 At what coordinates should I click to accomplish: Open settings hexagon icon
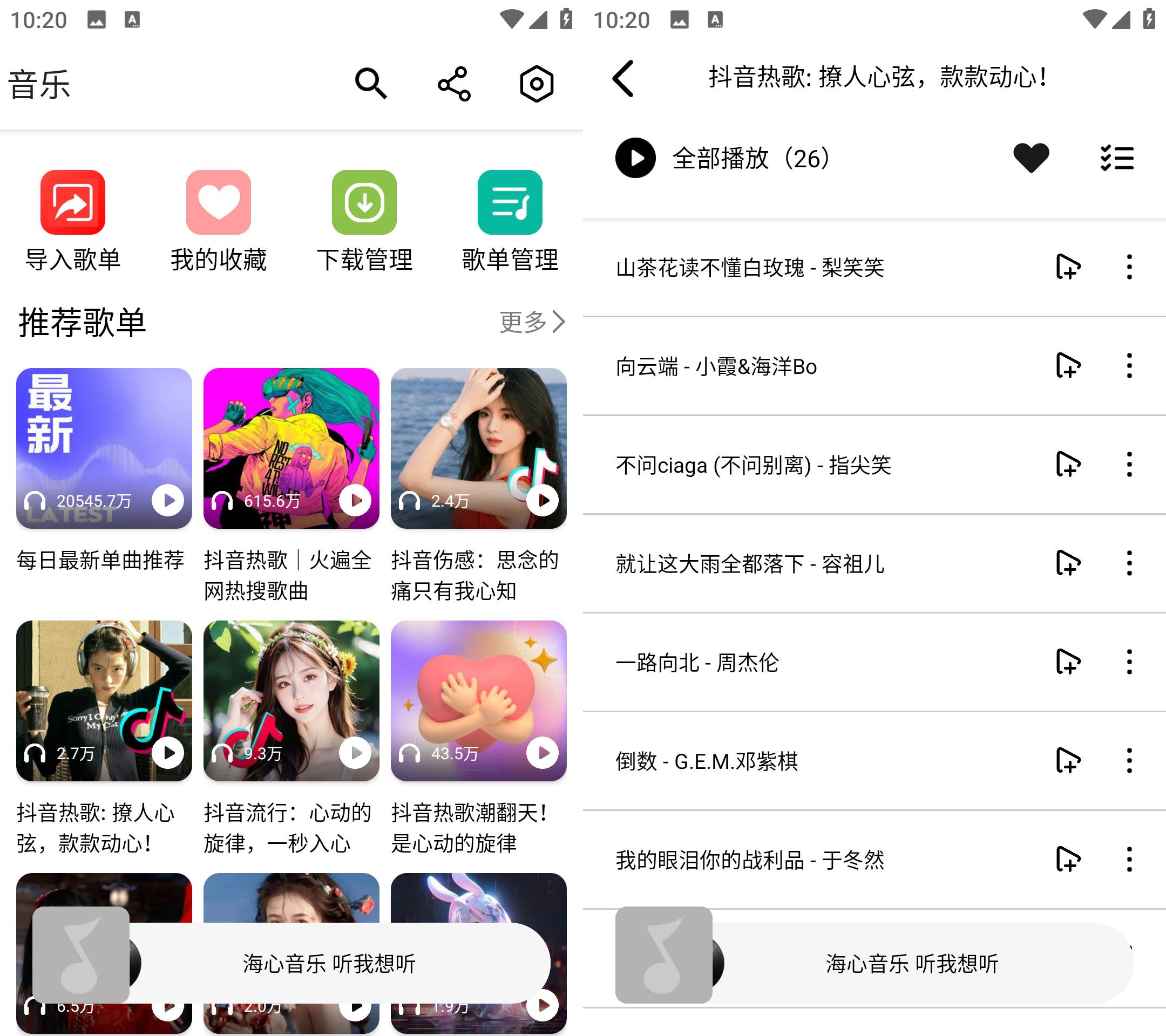click(x=536, y=84)
